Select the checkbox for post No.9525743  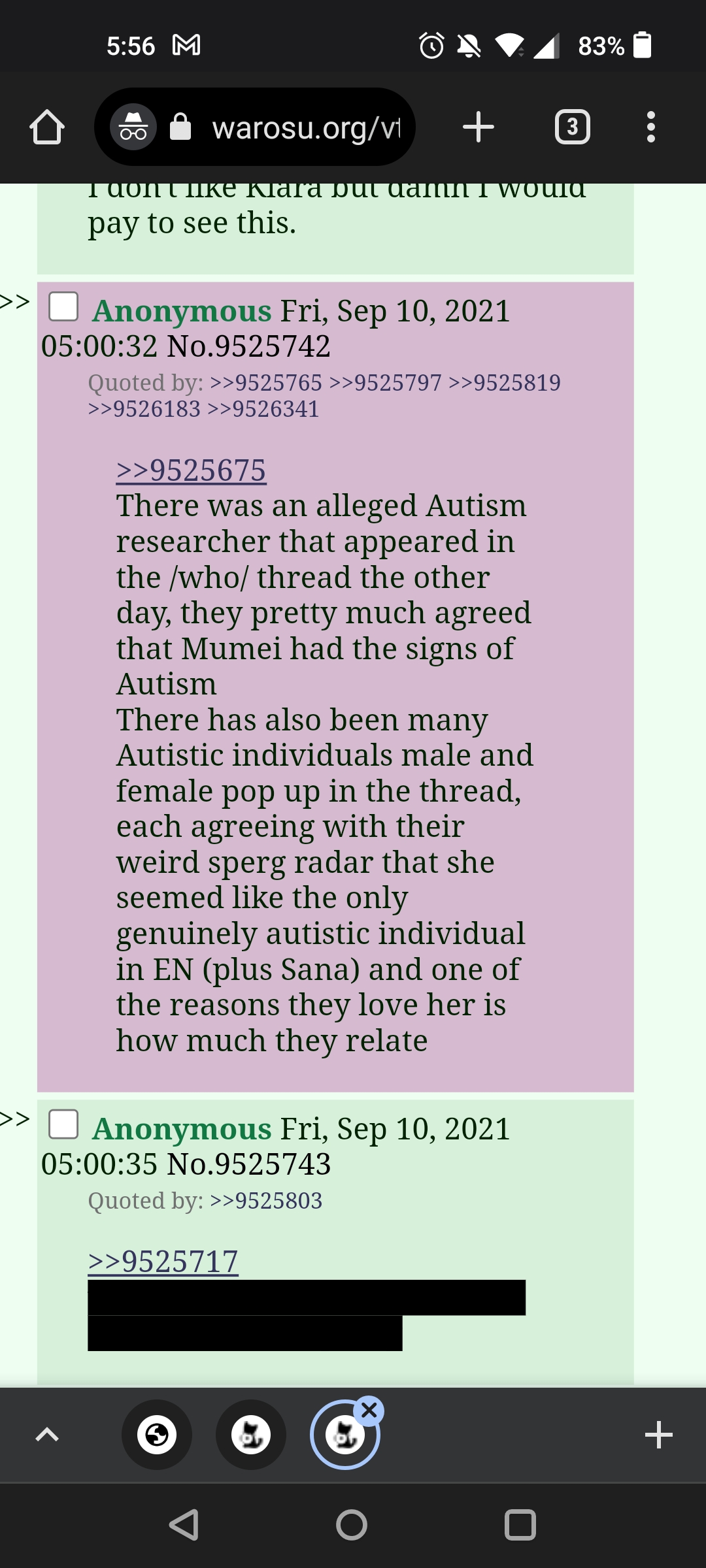pyautogui.click(x=64, y=1124)
